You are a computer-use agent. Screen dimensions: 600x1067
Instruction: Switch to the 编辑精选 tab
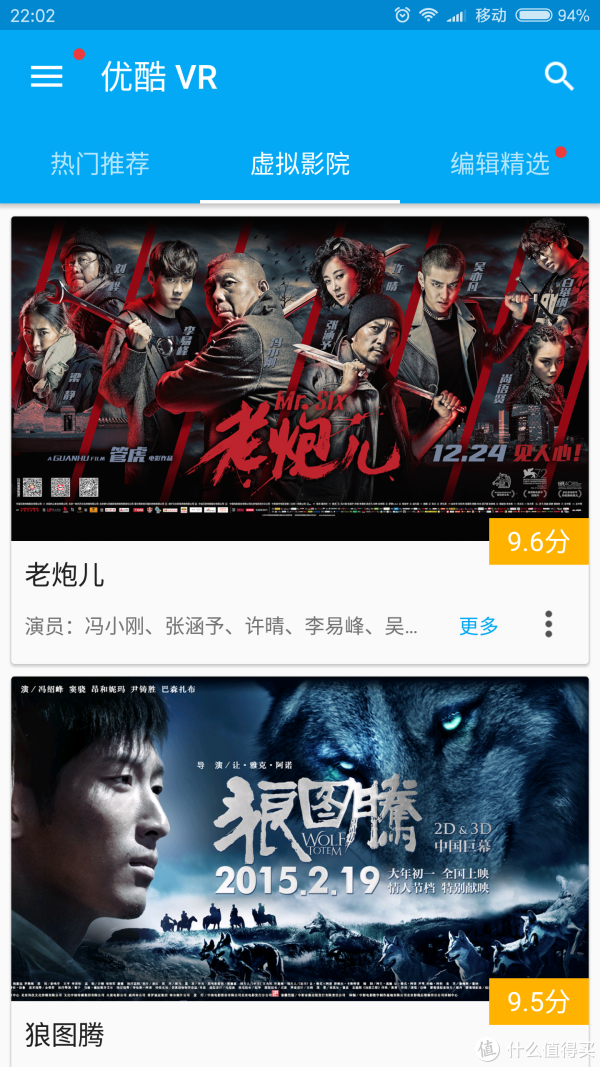click(x=500, y=164)
